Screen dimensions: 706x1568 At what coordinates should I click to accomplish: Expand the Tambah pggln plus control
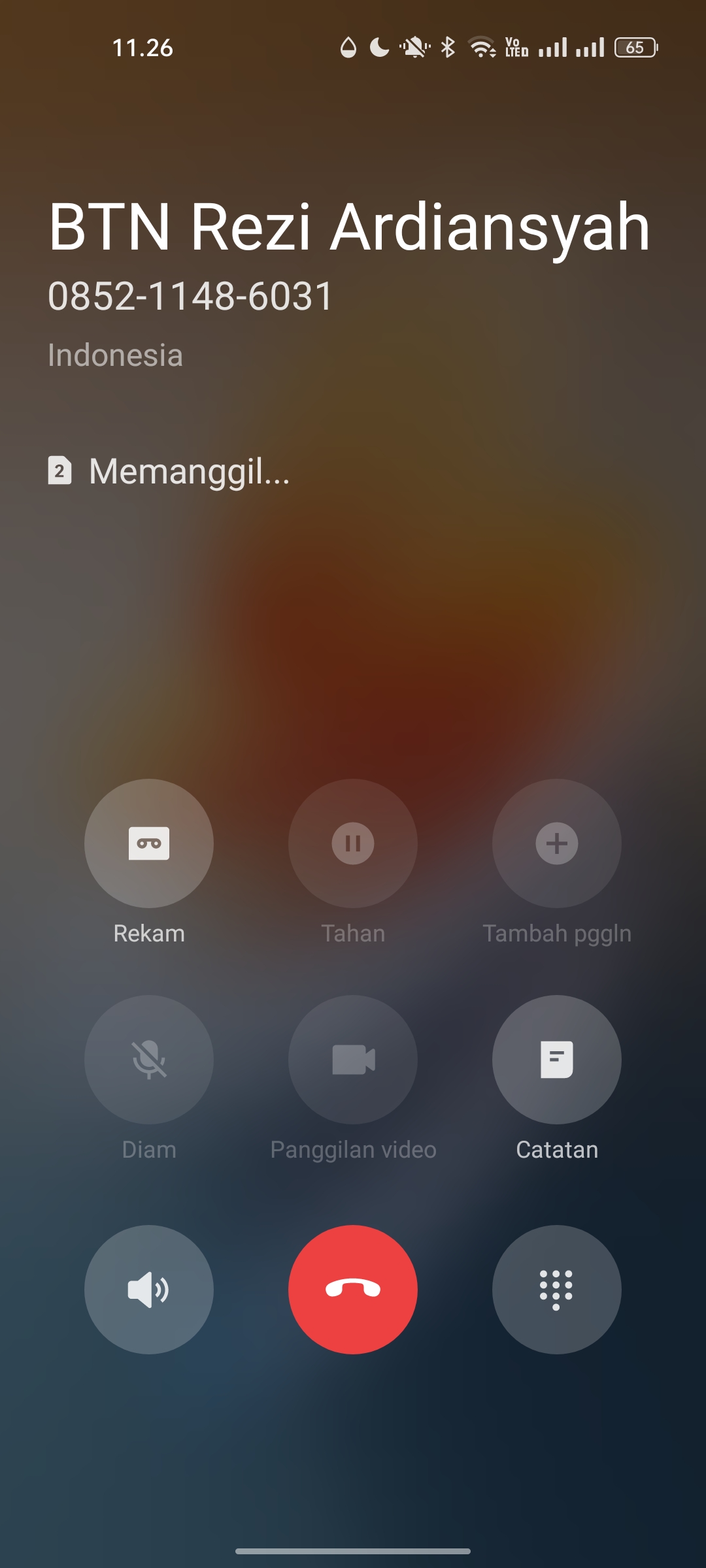pyautogui.click(x=557, y=844)
